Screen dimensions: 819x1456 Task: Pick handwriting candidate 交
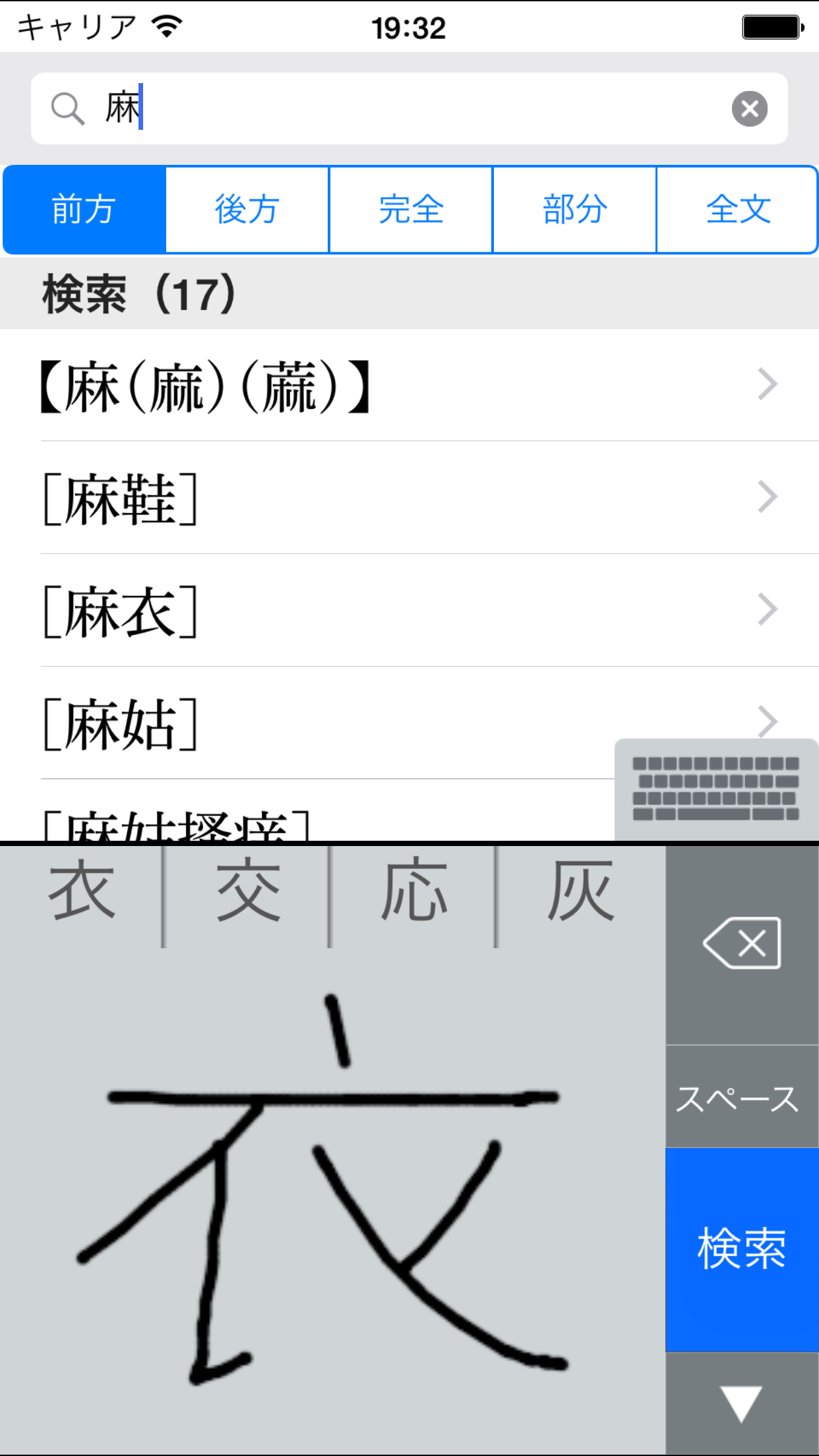point(248,890)
